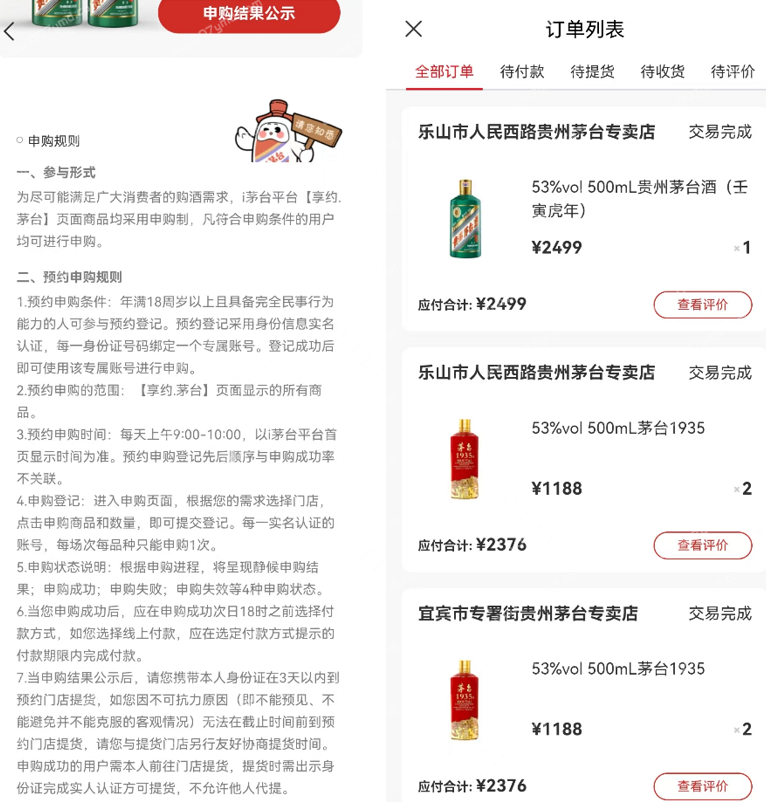This screenshot has width=766, height=805.
Task: Tap 查看评价 on the 乐山市 茅台1935 order
Action: [702, 545]
